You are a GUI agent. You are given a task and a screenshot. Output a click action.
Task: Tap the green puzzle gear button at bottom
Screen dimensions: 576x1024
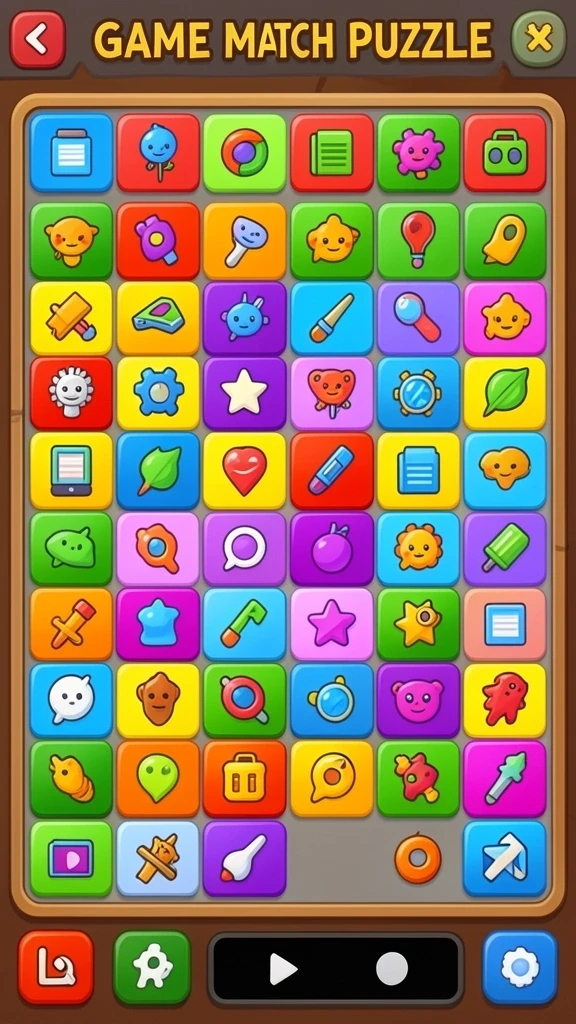pos(152,967)
